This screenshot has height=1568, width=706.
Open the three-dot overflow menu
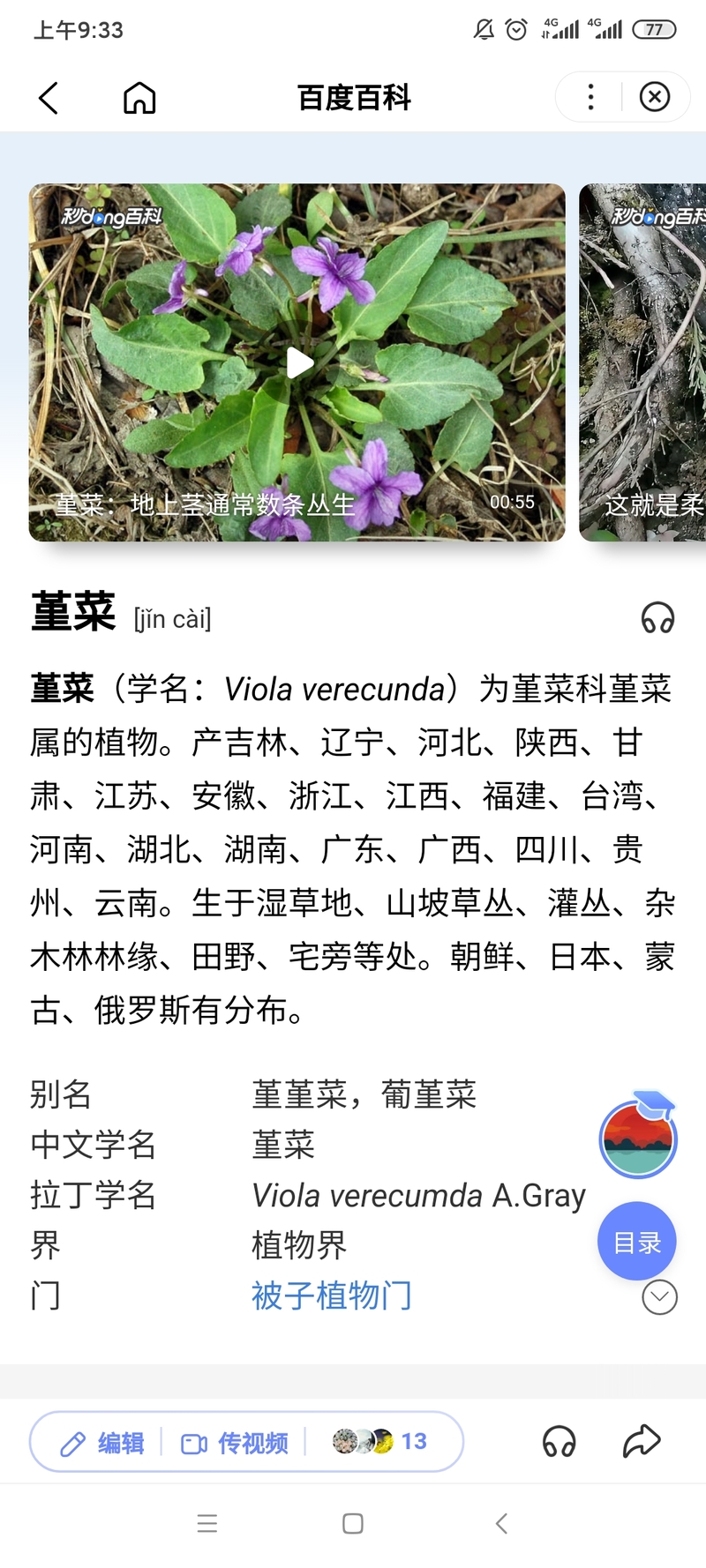click(x=590, y=97)
